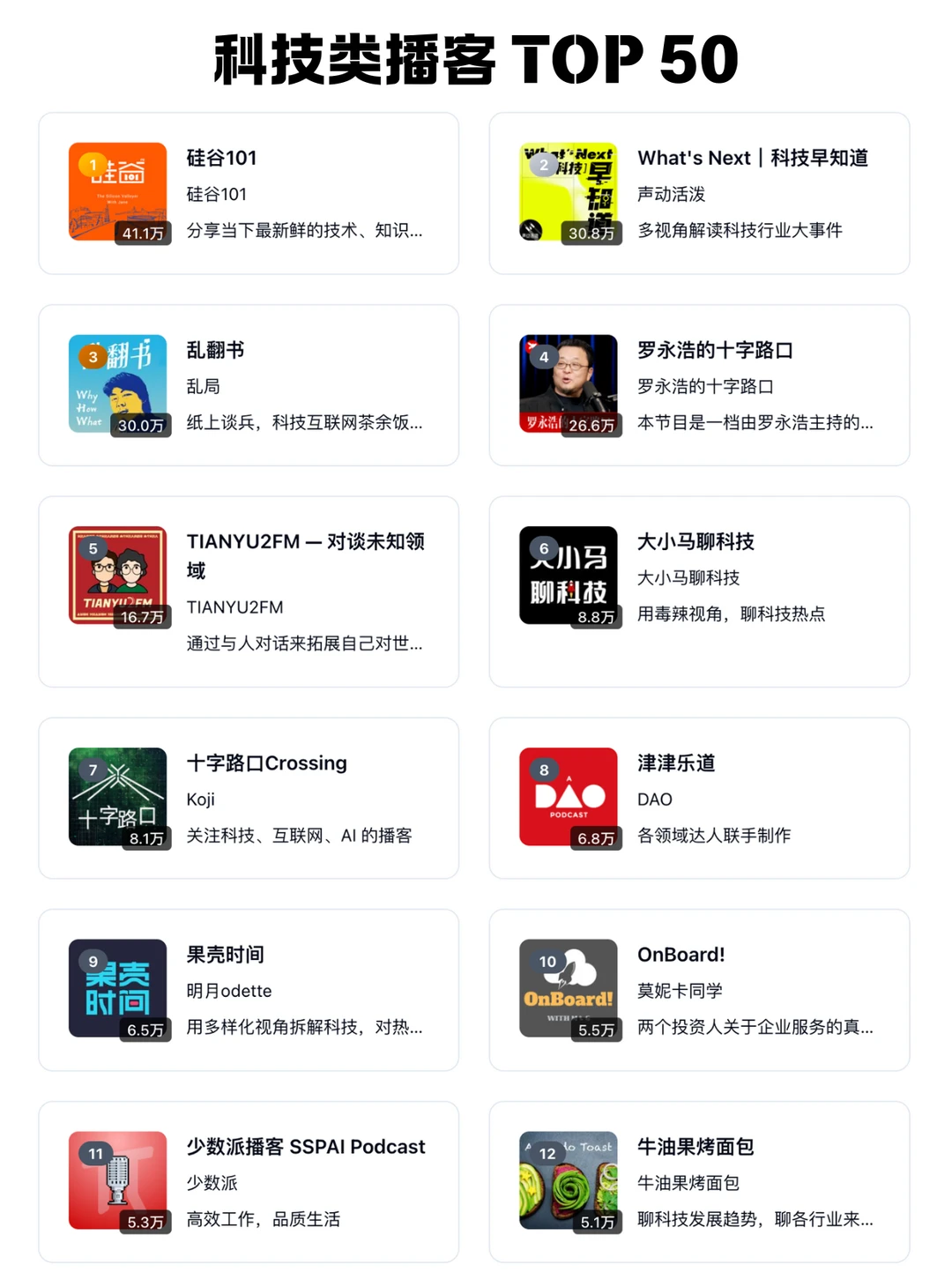
Task: Select the 声动活泼 author name link
Action: 672,195
